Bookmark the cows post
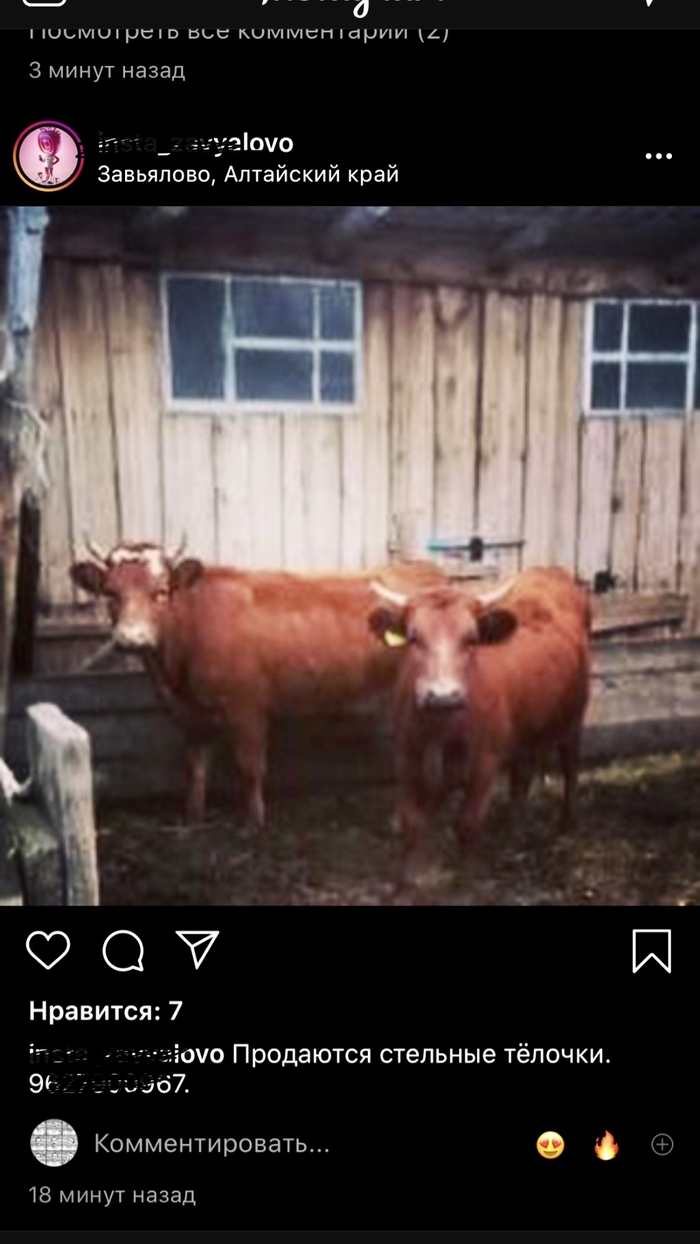This screenshot has width=700, height=1244. [651, 951]
